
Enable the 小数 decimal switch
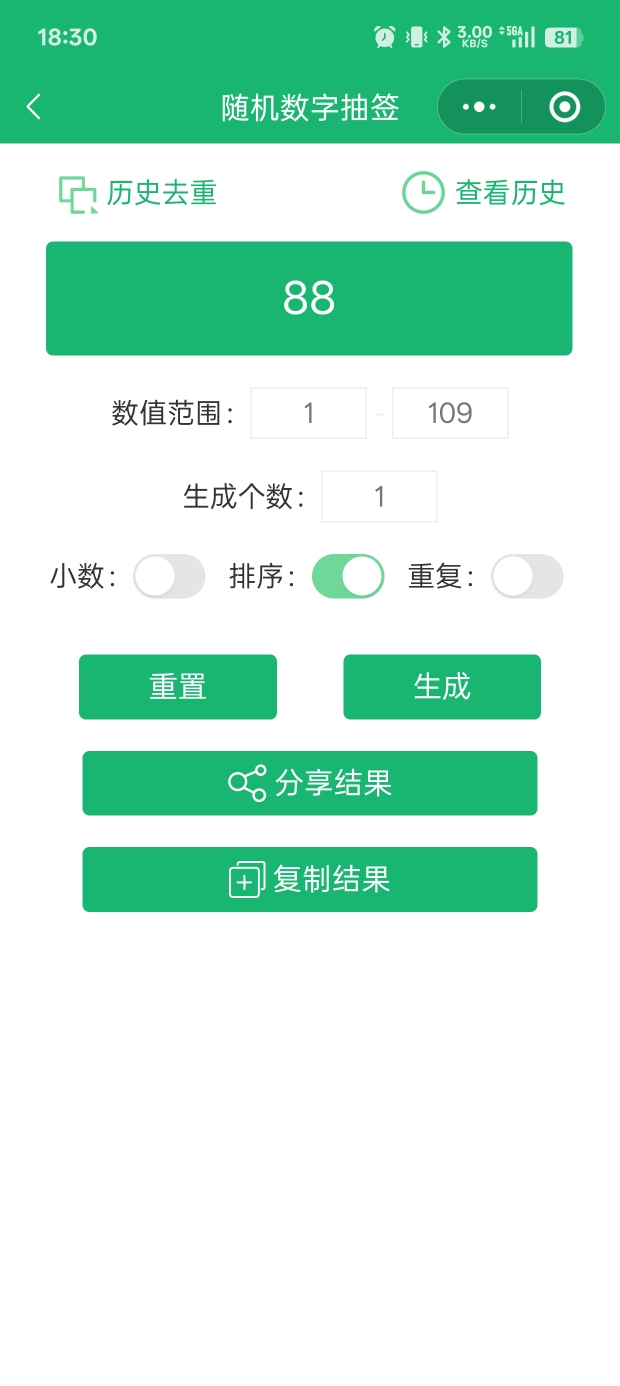(x=169, y=577)
